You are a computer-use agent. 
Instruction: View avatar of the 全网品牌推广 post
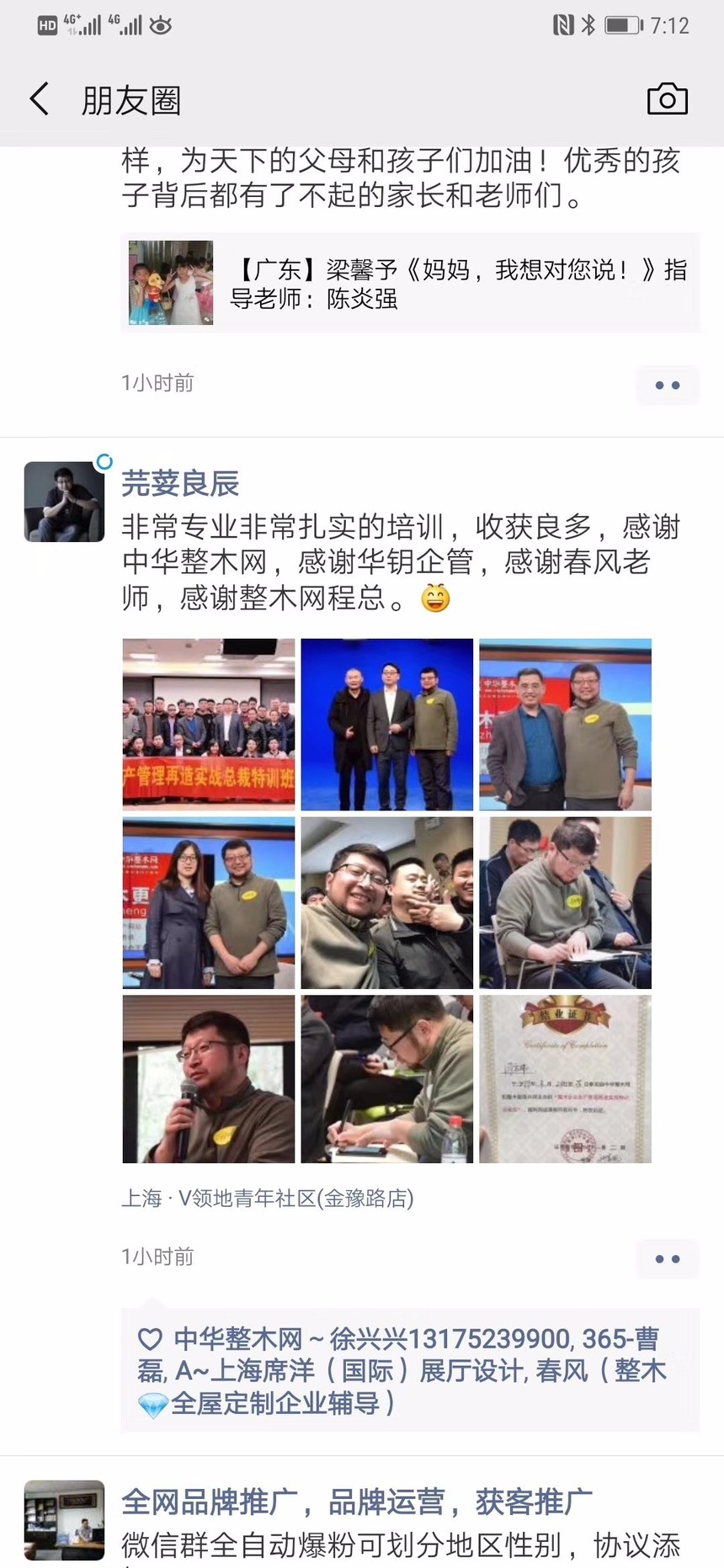click(x=64, y=1520)
